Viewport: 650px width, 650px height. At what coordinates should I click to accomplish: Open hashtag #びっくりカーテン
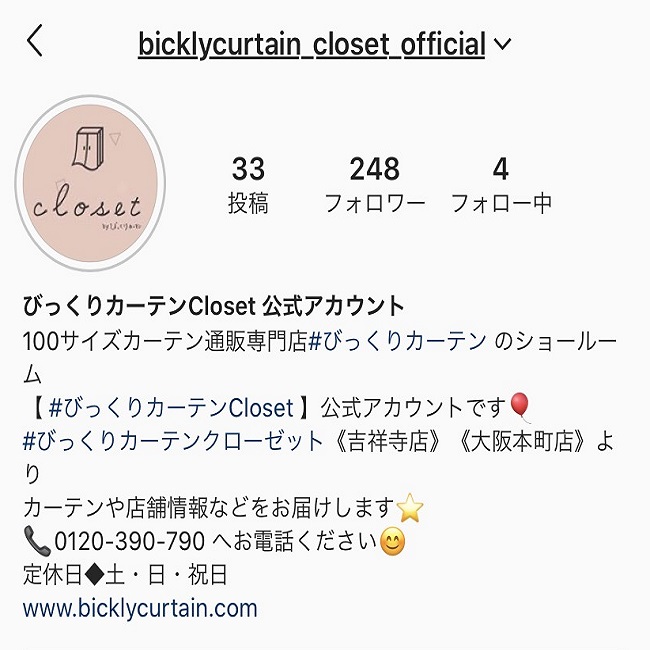[397, 340]
